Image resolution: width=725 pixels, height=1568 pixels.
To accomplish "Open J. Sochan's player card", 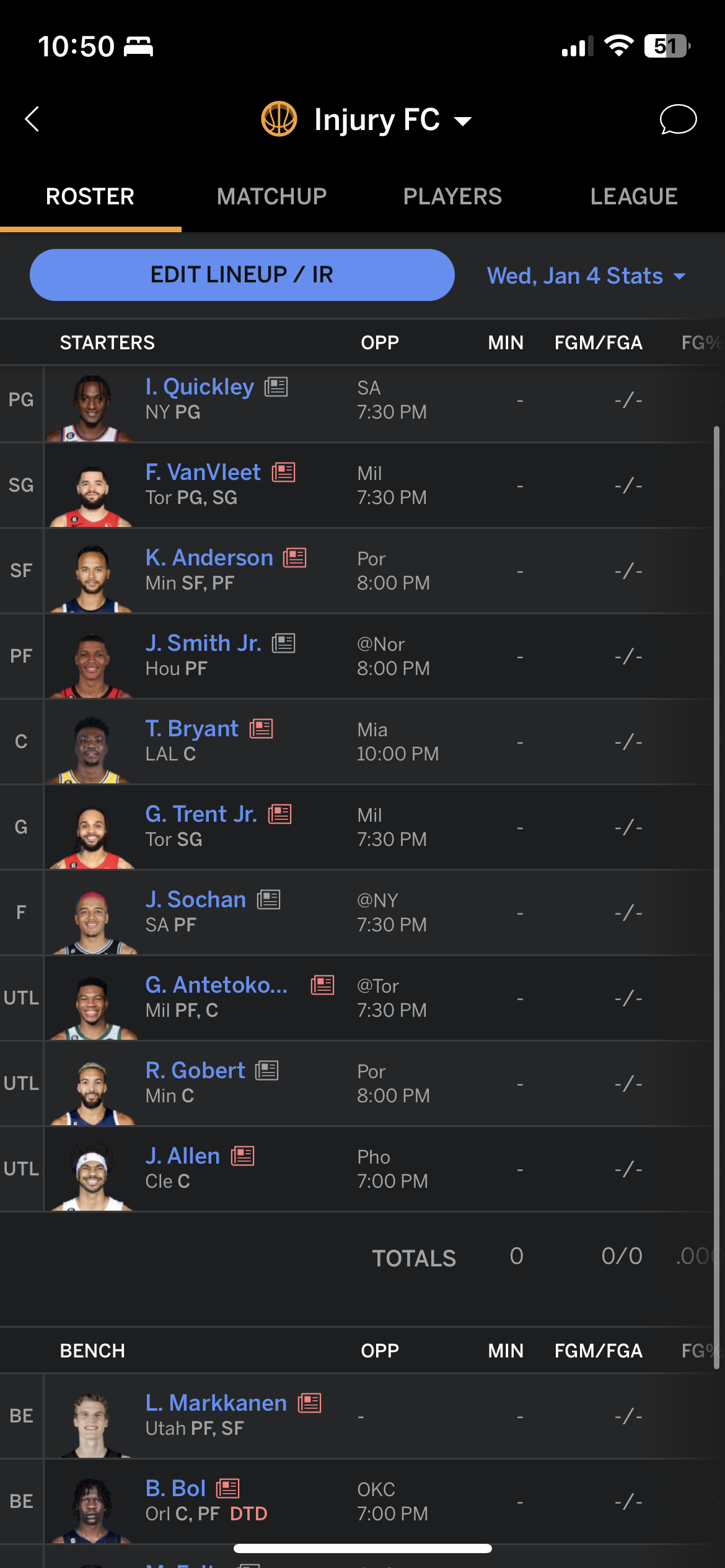I will point(196,900).
